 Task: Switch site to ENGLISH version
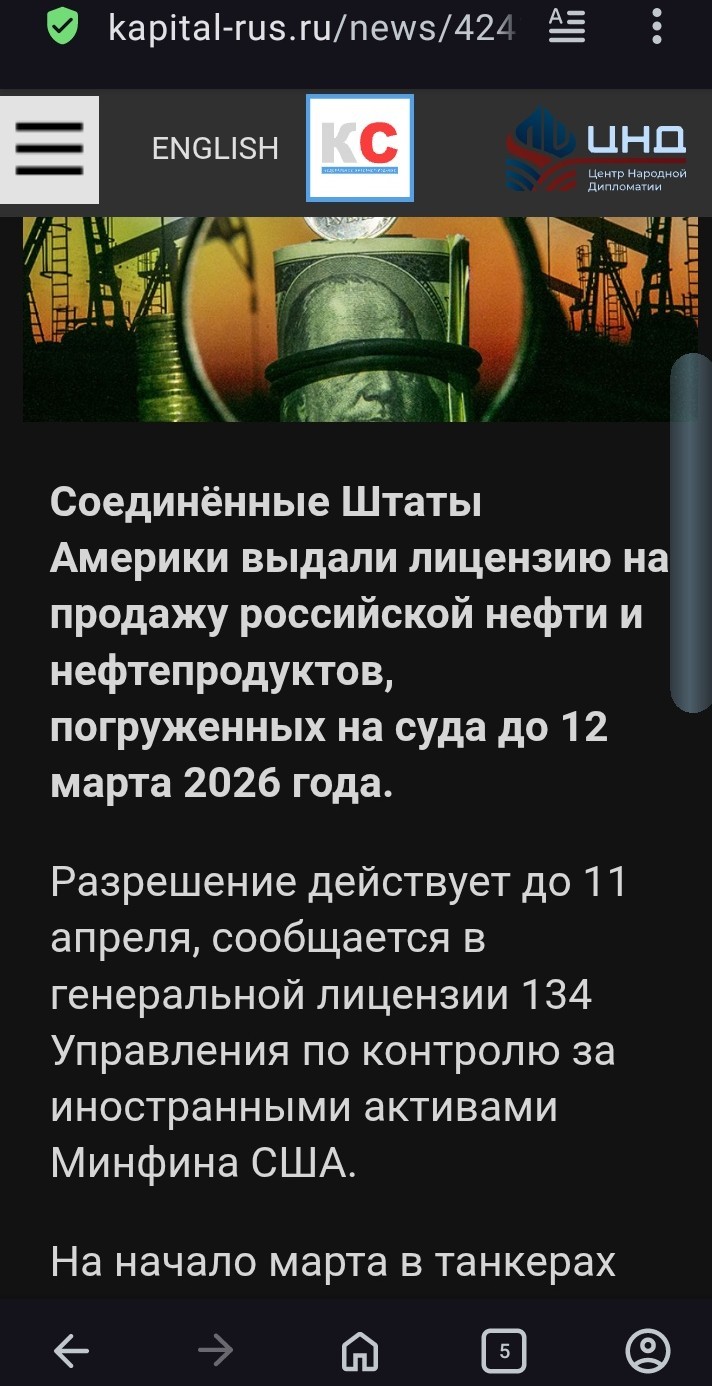[x=215, y=149]
